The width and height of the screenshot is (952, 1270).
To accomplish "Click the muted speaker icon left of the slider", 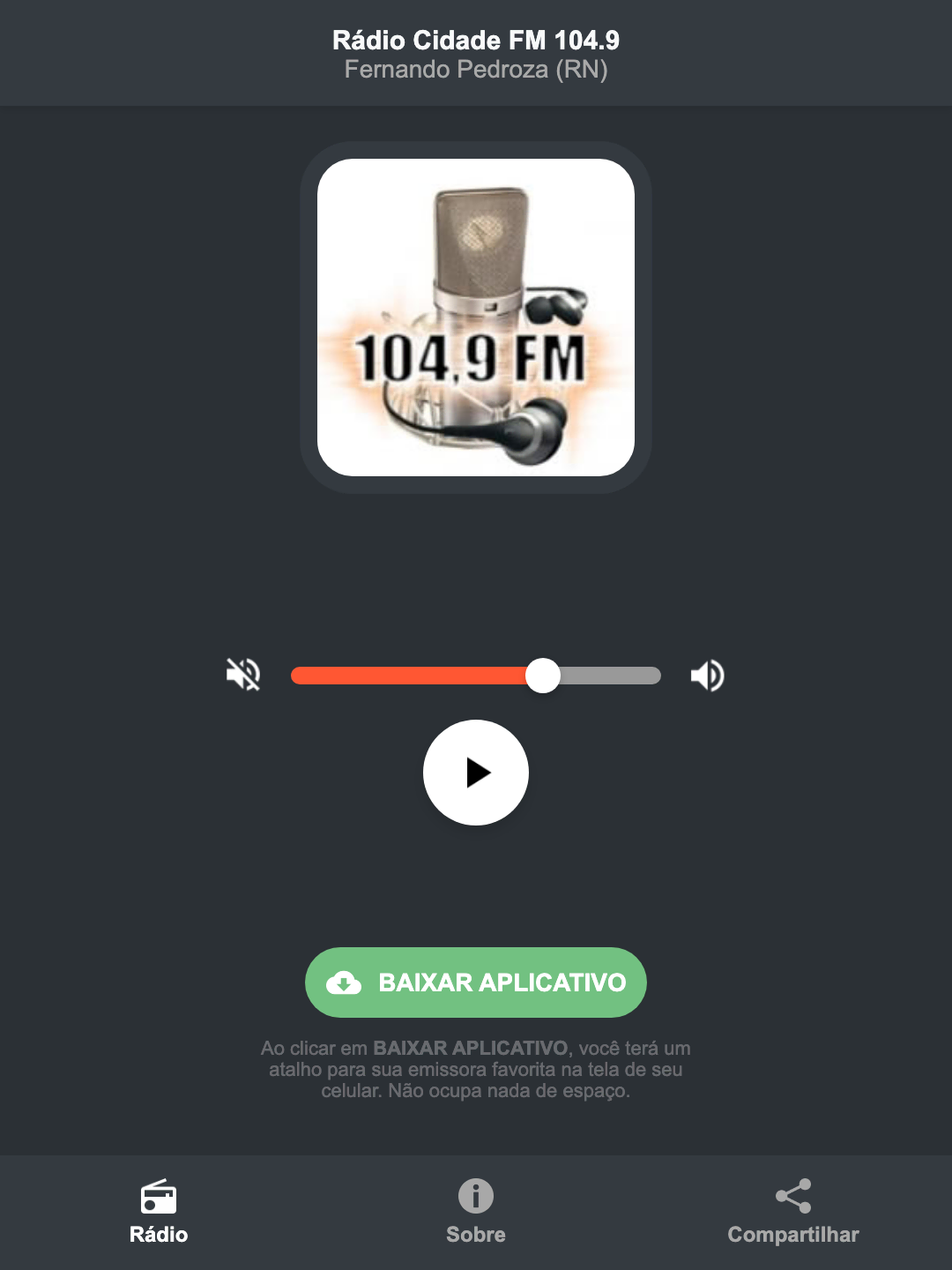I will pyautogui.click(x=244, y=675).
